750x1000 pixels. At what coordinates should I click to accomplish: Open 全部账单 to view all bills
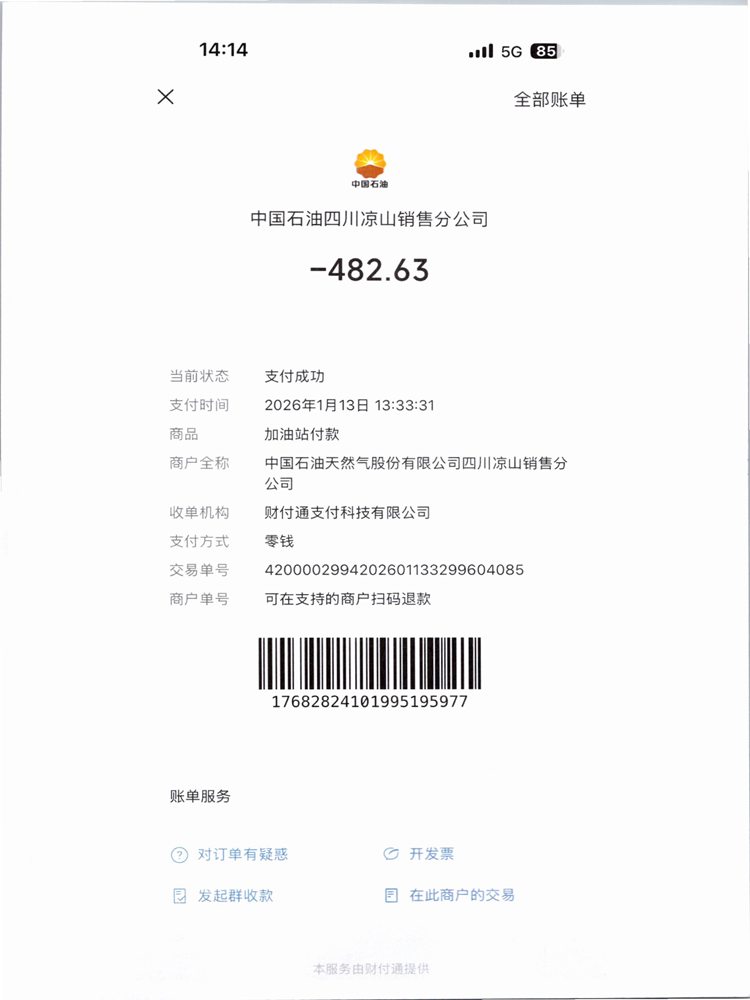[549, 99]
